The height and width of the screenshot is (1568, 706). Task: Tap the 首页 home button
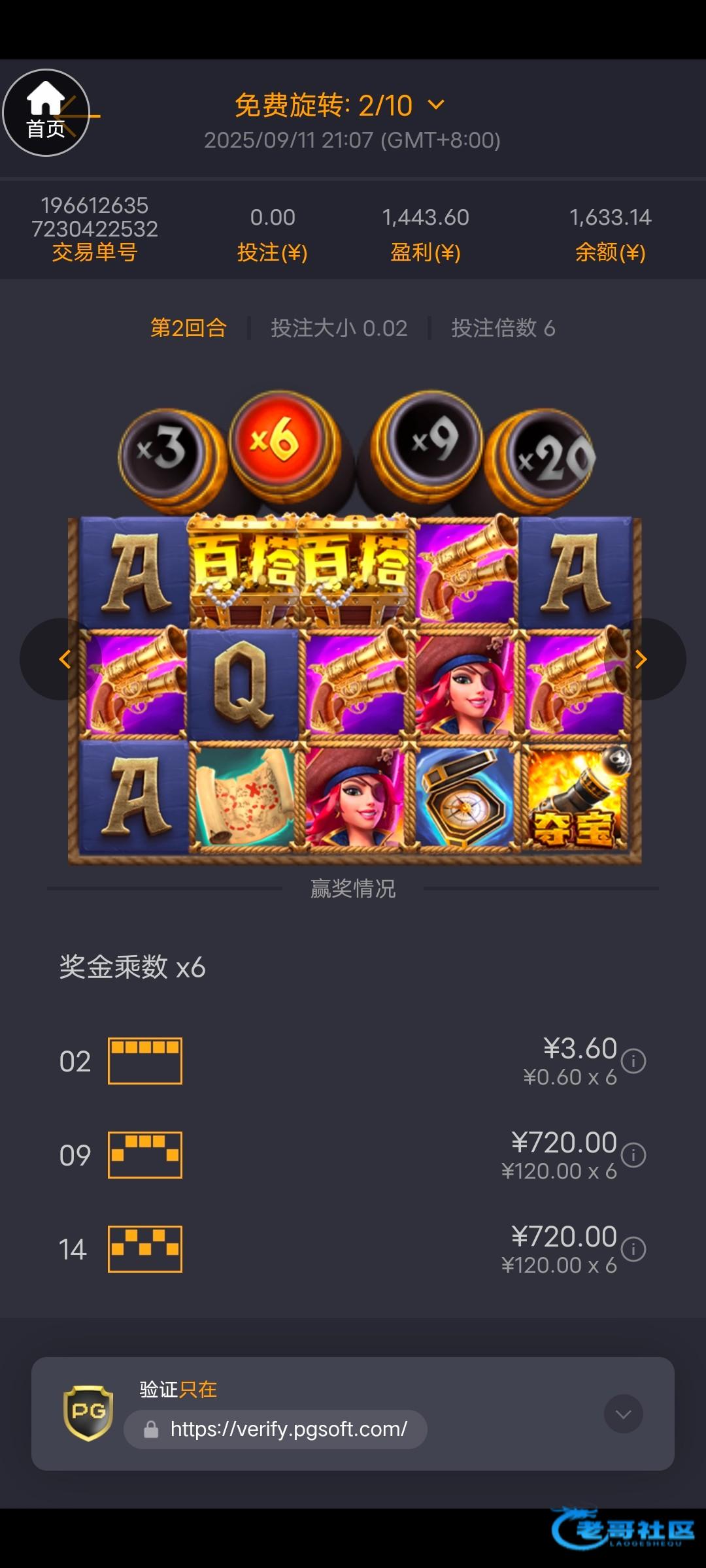point(46,112)
